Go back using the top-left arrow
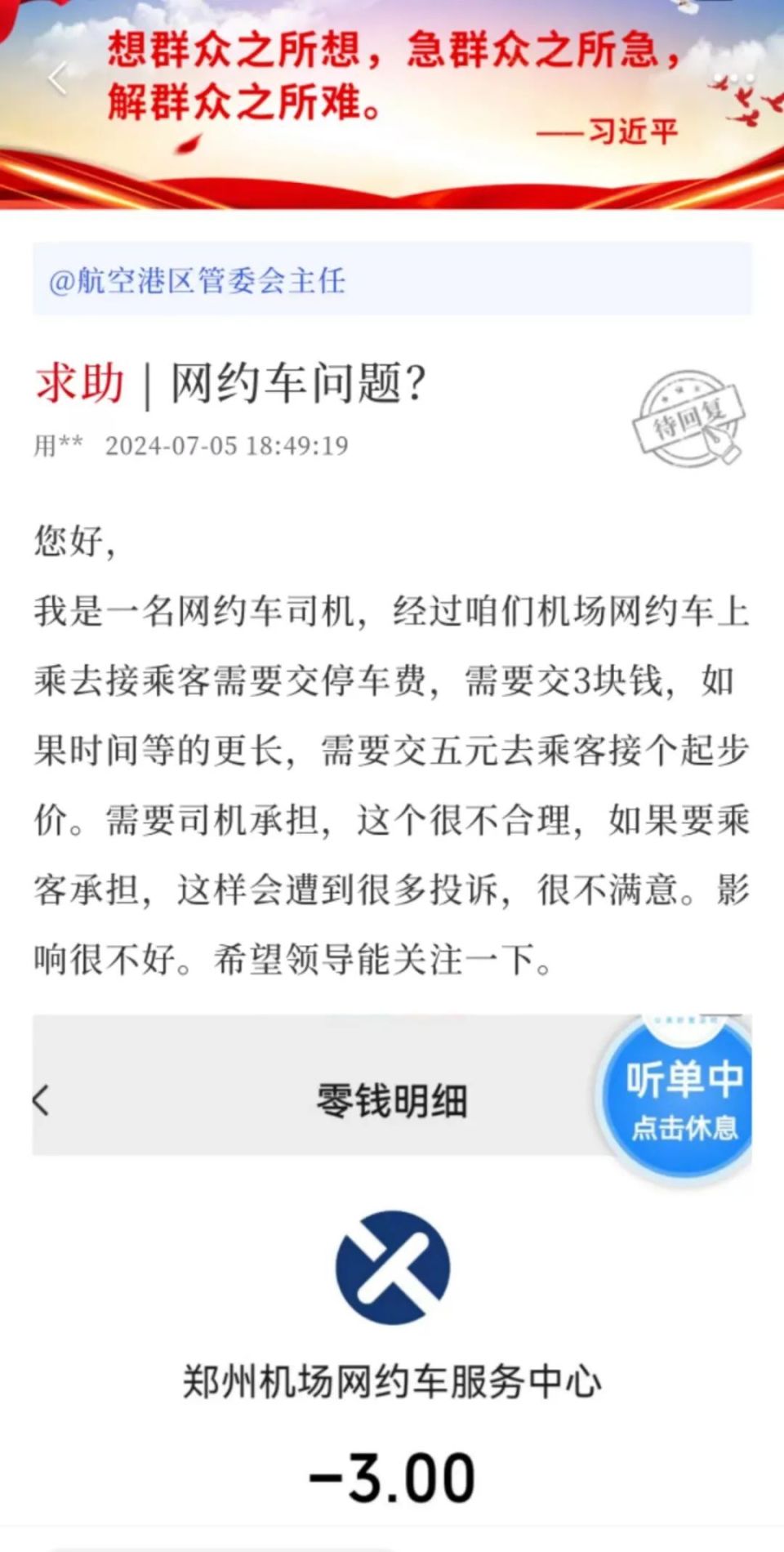The height and width of the screenshot is (1552, 784). 57,79
